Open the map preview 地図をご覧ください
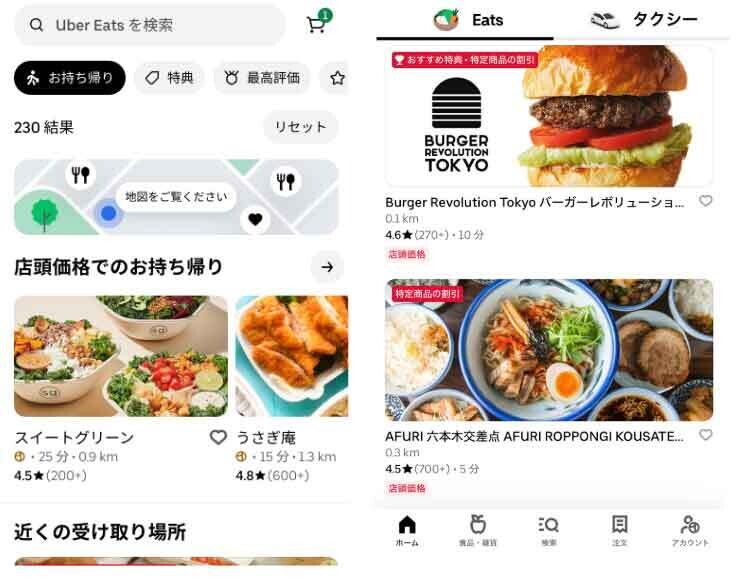 tap(176, 196)
